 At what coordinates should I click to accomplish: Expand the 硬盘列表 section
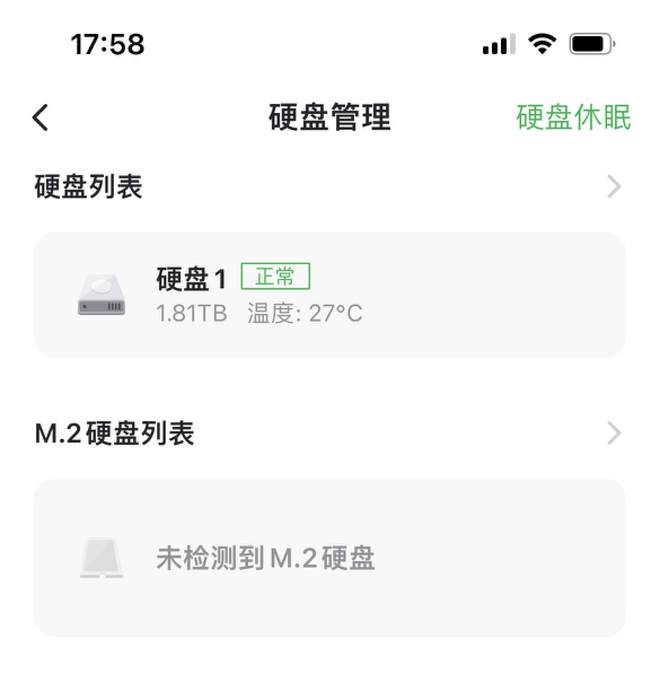coord(614,187)
